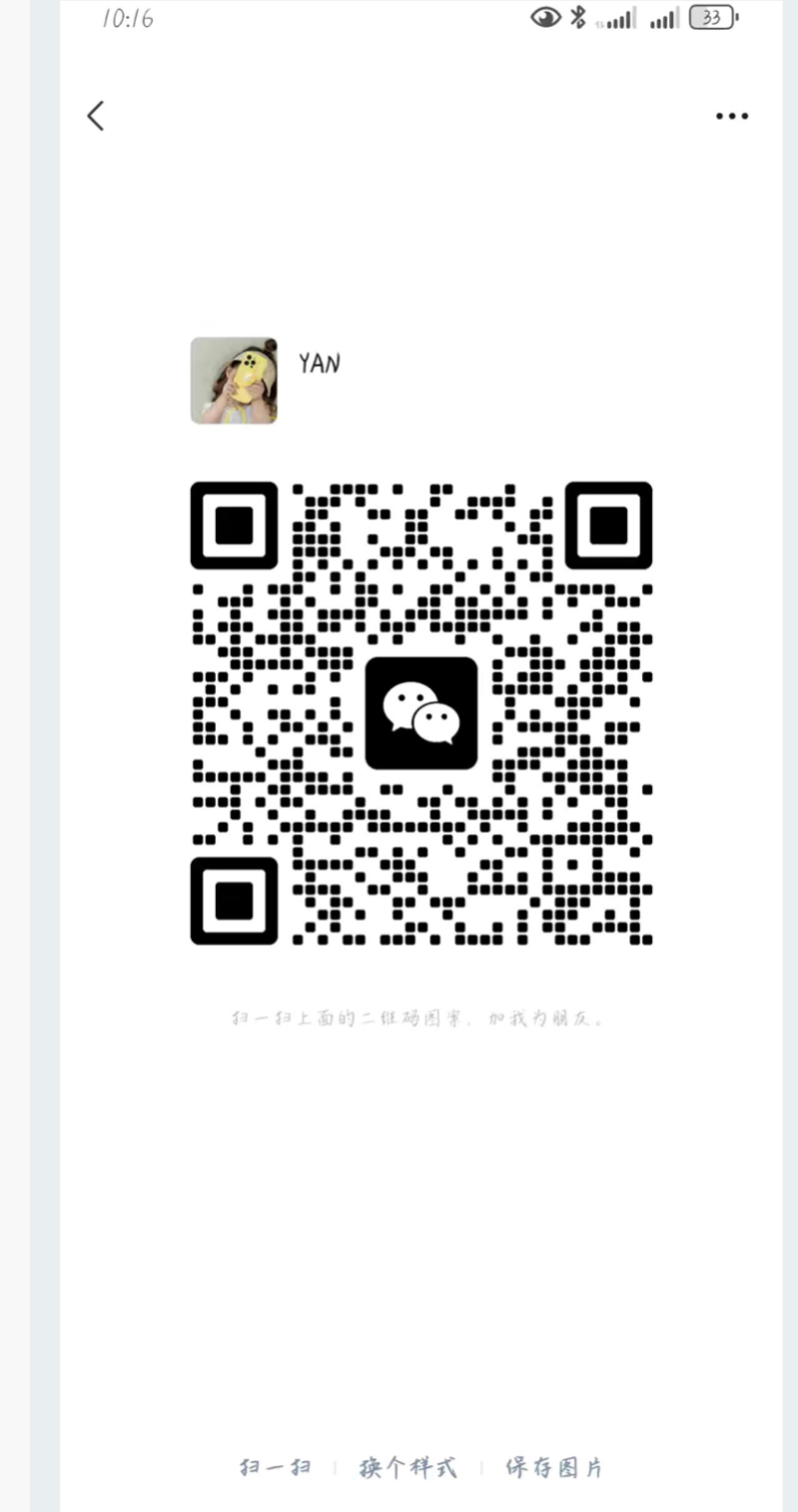Viewport: 798px width, 1512px height.
Task: Tap 换个样式 to change the QR style
Action: tap(407, 1467)
